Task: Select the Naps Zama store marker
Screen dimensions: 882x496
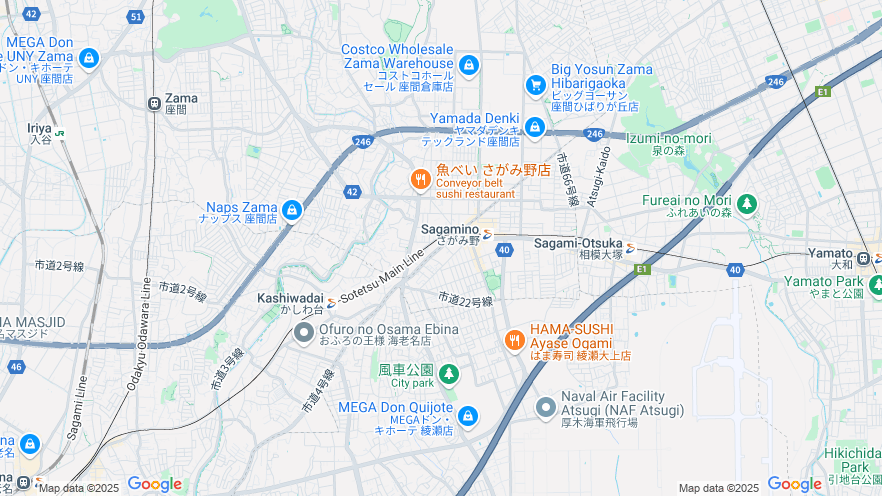Action: (292, 211)
